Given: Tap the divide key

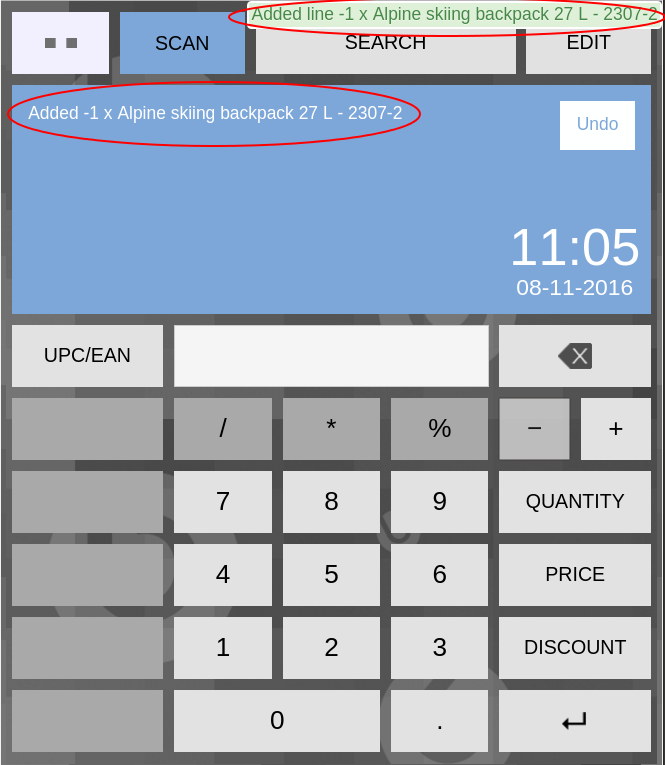Looking at the screenshot, I should coord(223,429).
